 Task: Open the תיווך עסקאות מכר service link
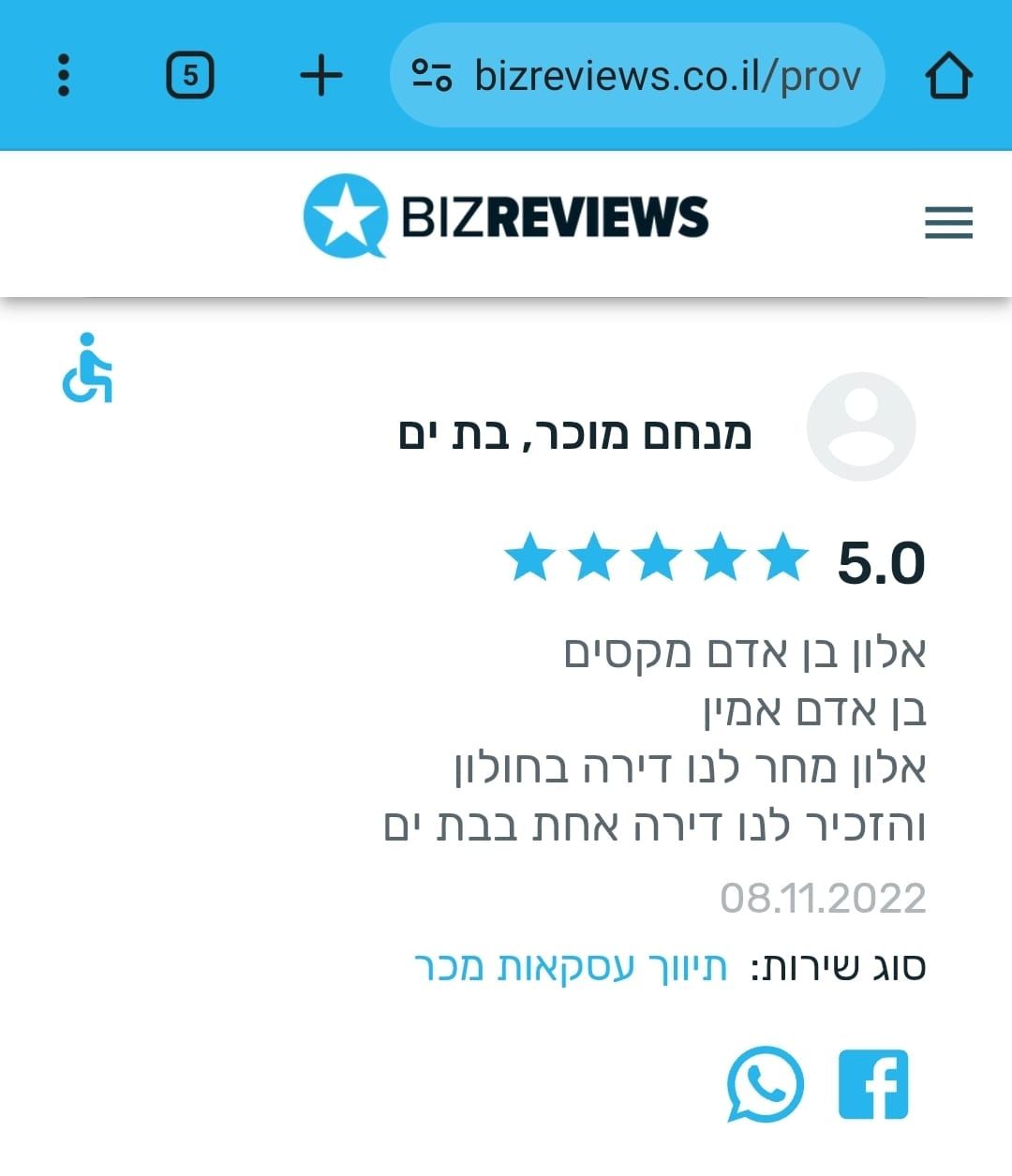[x=571, y=966]
